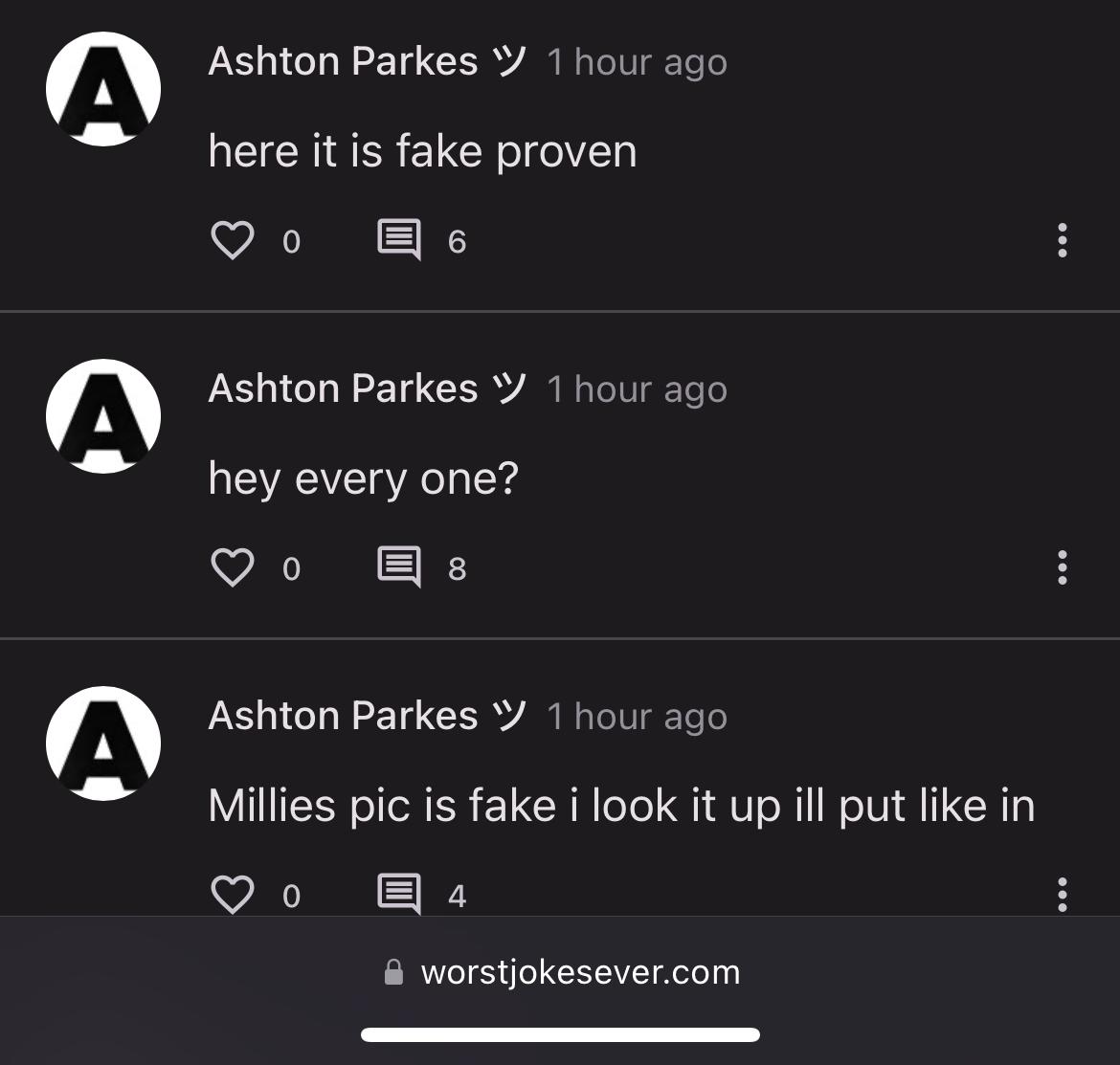The width and height of the screenshot is (1120, 1065).
Task: Like the "Millies pic is fake" comment
Action: click(233, 895)
